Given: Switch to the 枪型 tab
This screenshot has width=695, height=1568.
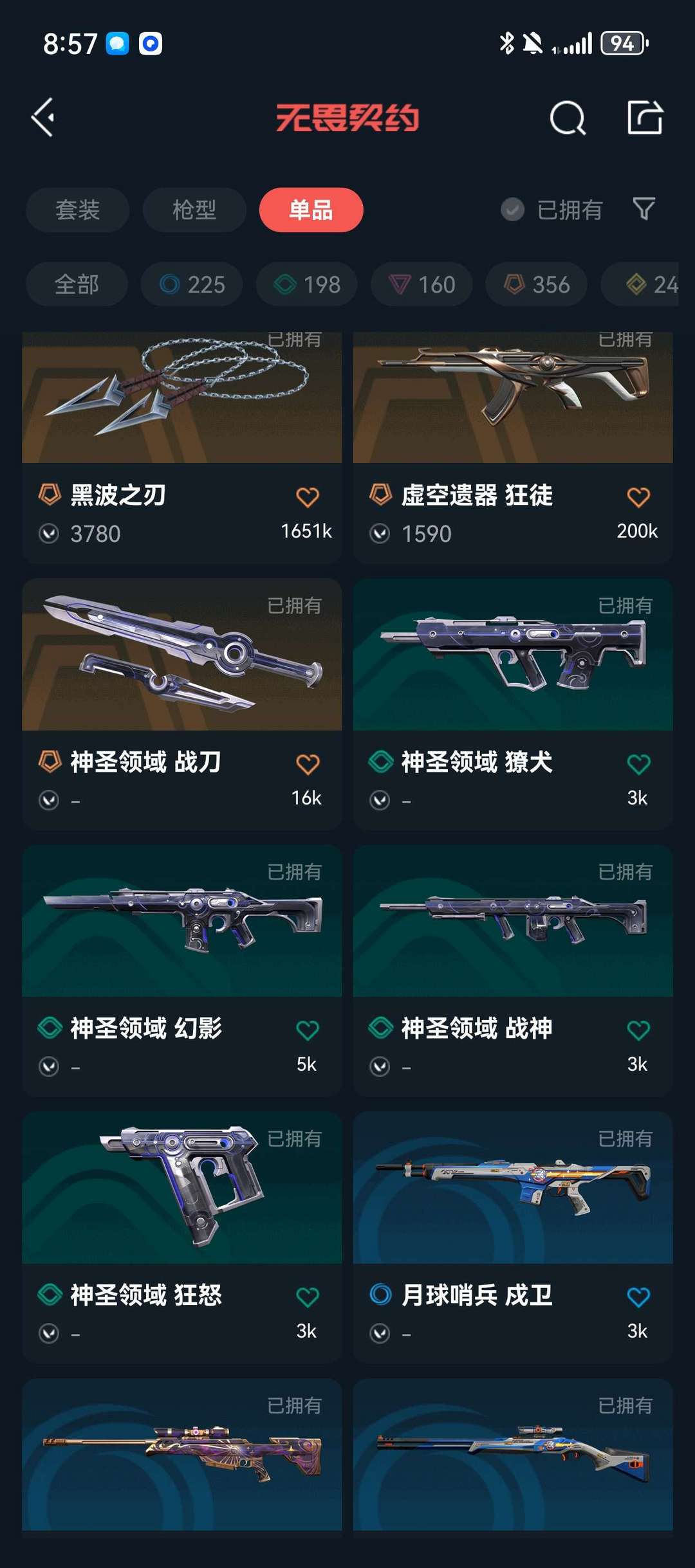Looking at the screenshot, I should 194,210.
